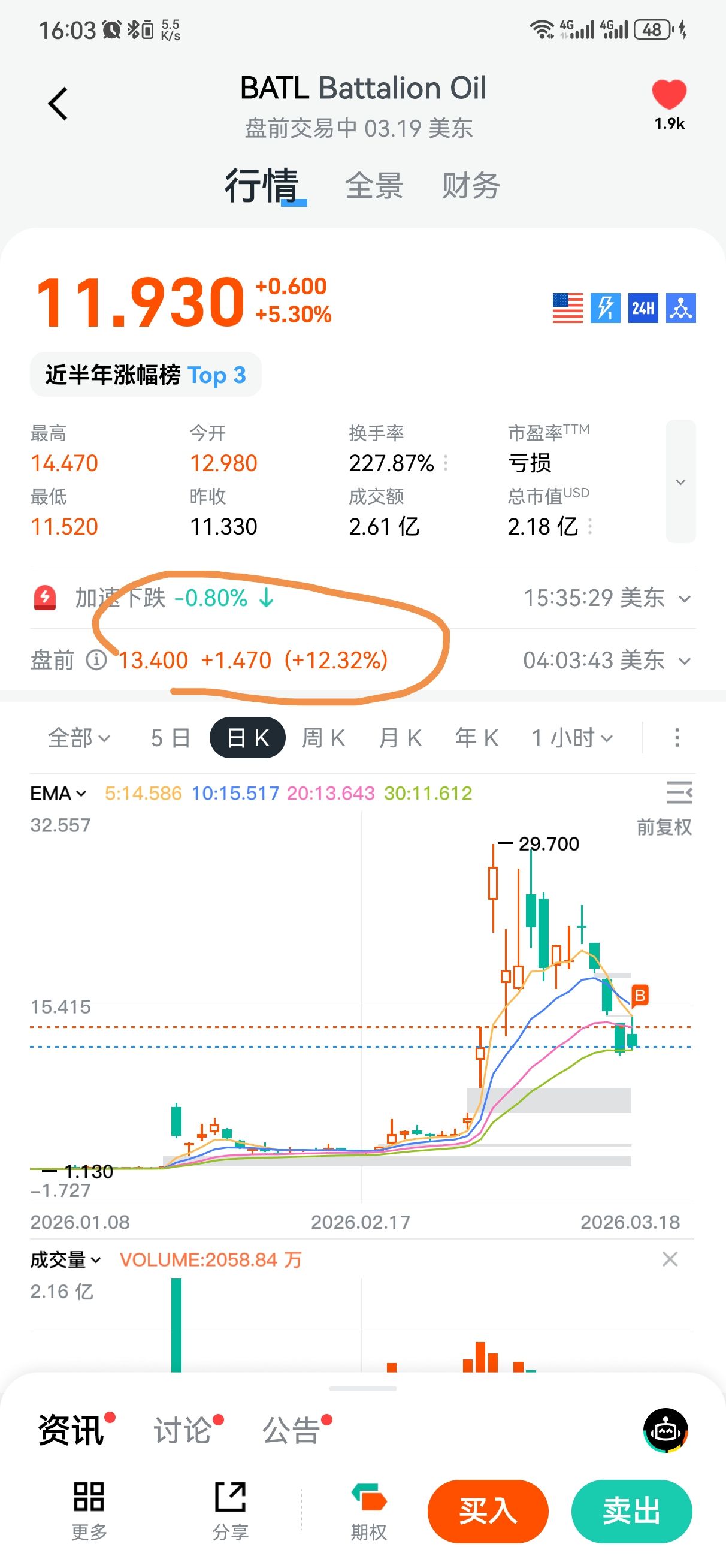Switch to the 讨论 tab

[x=183, y=1430]
